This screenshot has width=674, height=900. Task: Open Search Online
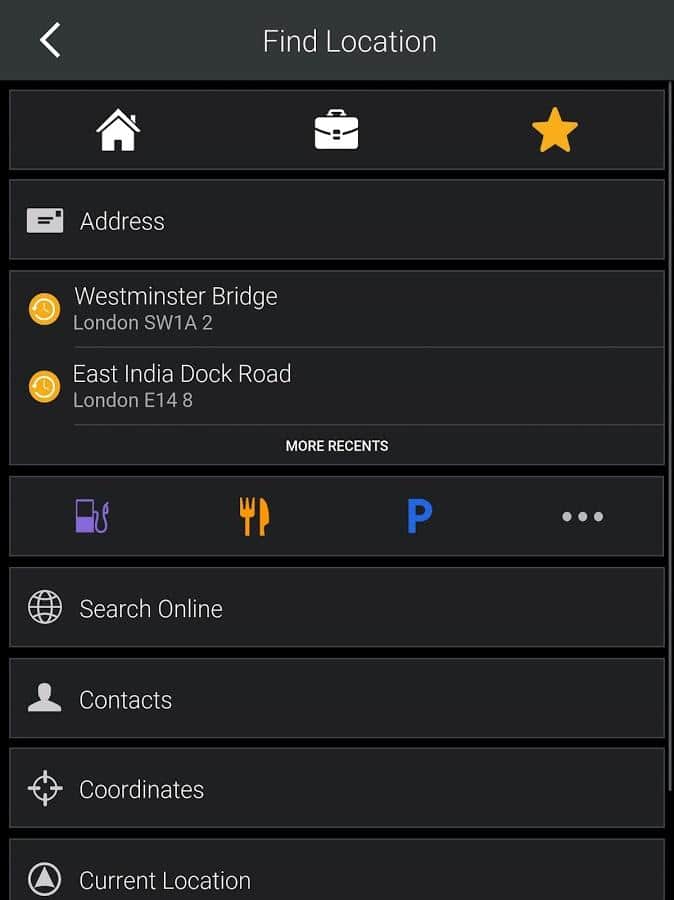[337, 608]
